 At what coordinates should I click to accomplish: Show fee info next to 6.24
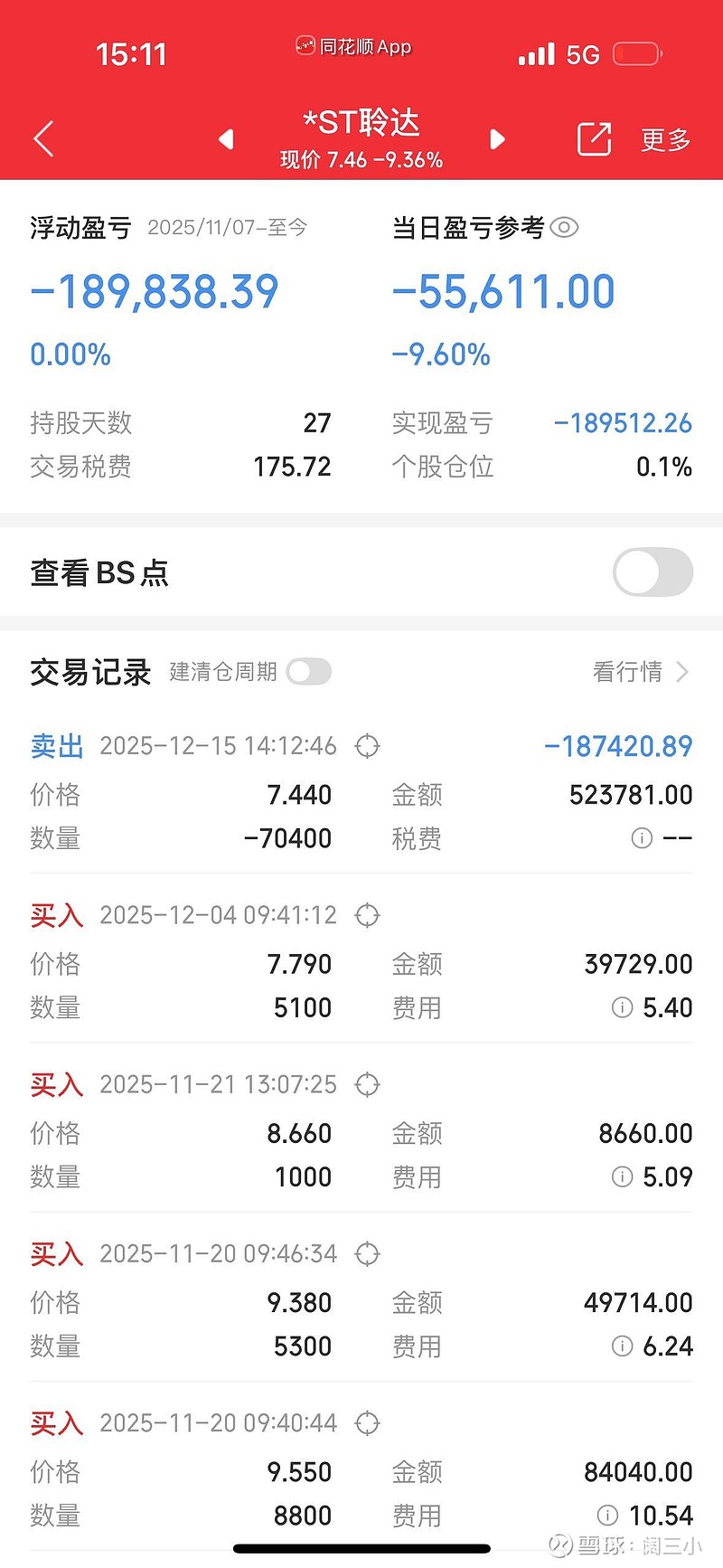click(622, 1346)
